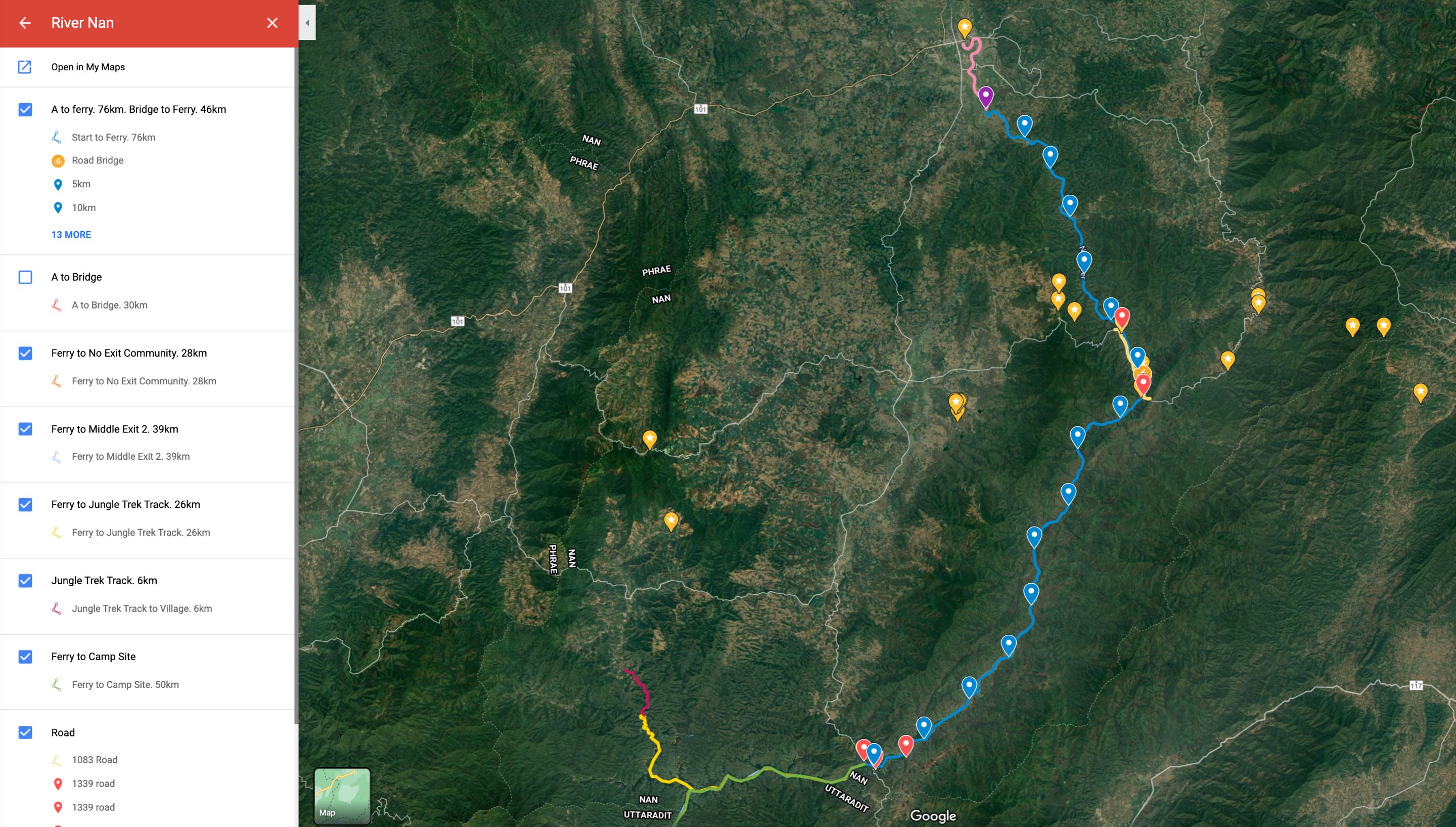Toggle the Road layer checkbox

coord(25,733)
